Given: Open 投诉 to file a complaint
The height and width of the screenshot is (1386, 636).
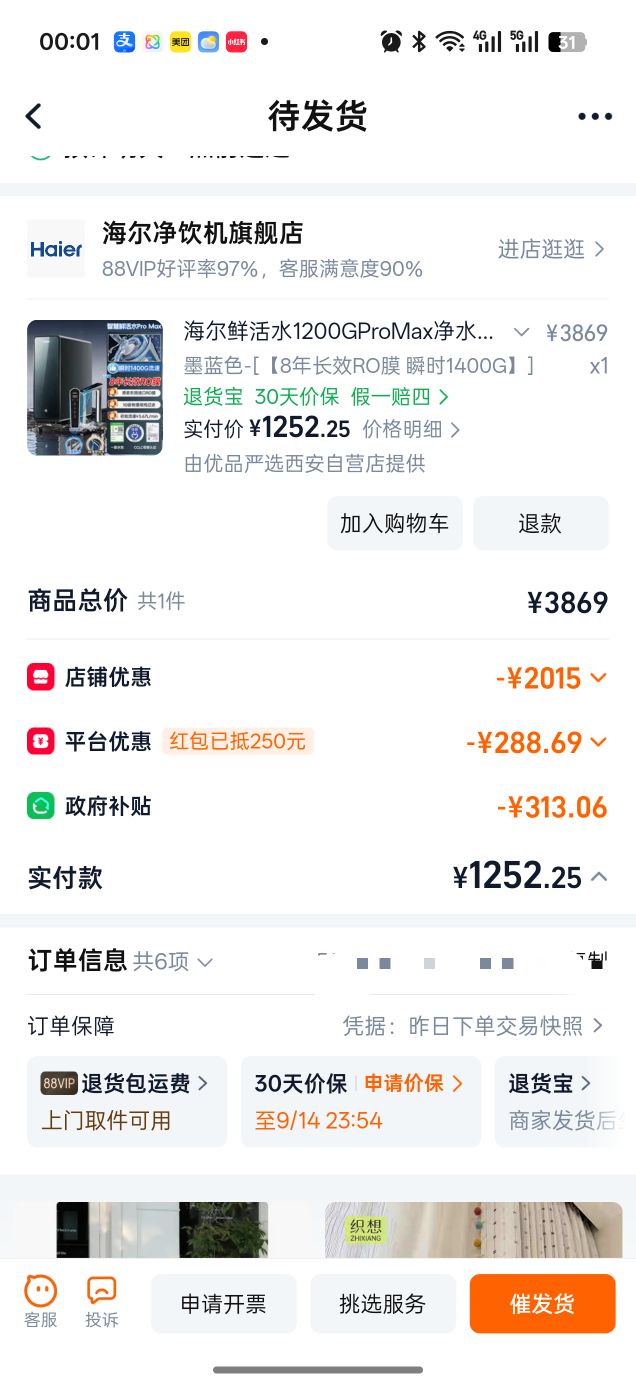Looking at the screenshot, I should (102, 1302).
